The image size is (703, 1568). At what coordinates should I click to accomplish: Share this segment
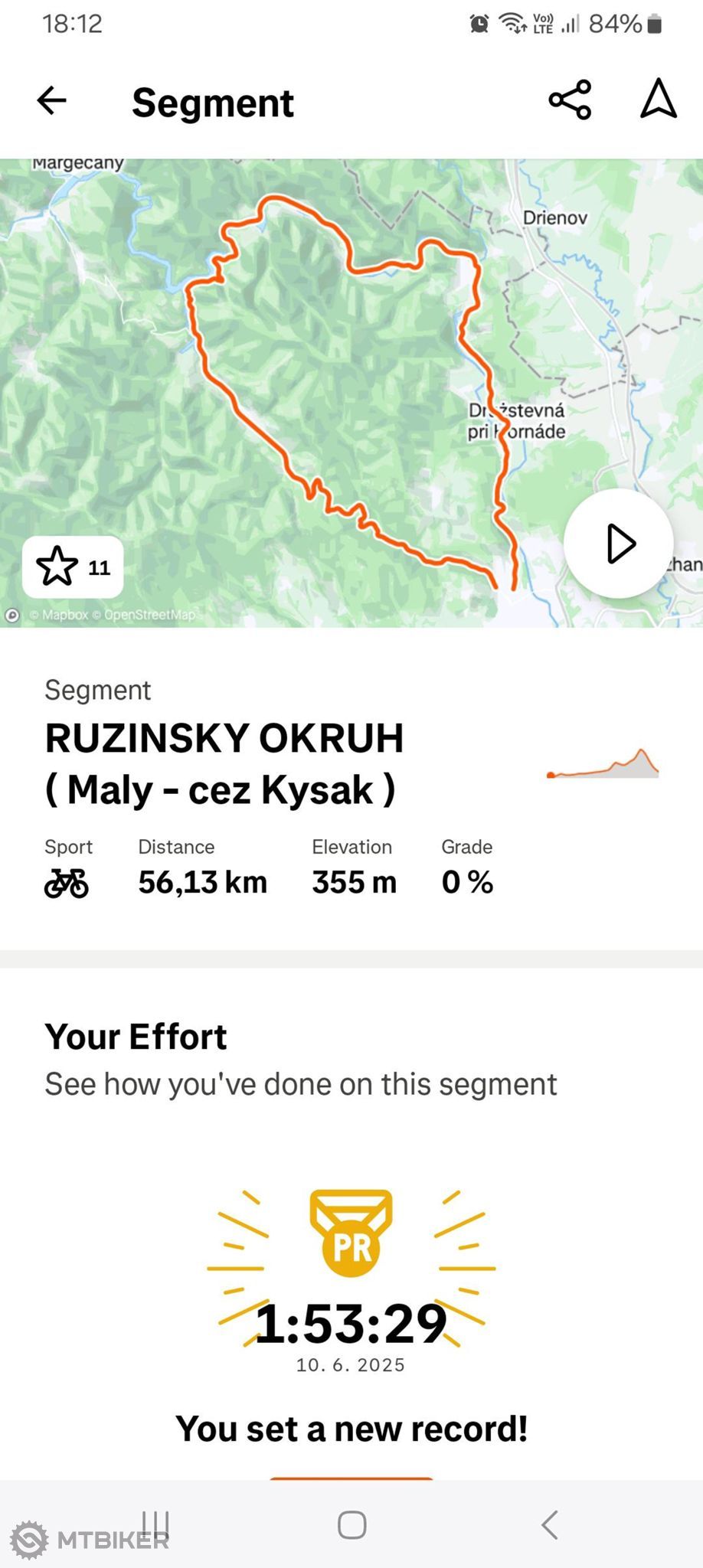coord(570,100)
